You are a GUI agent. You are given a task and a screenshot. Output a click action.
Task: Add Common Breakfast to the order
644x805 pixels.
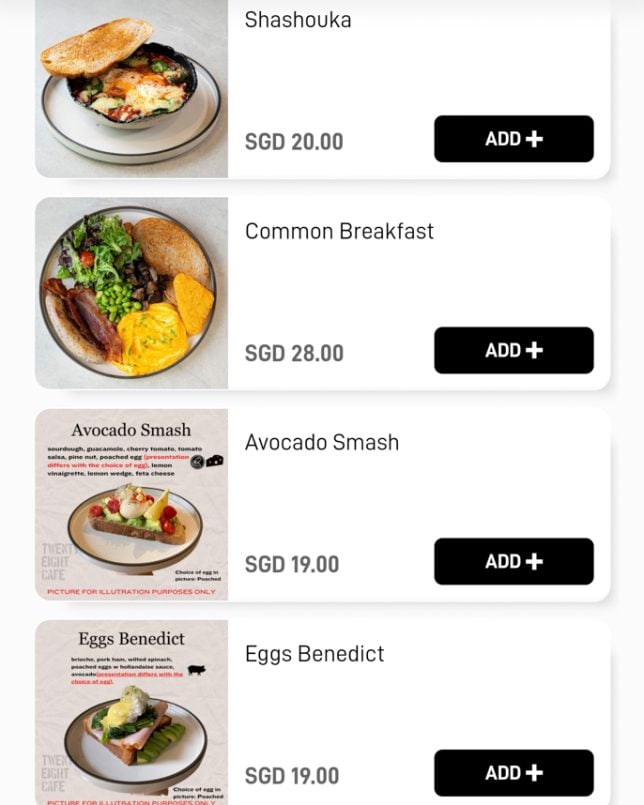coord(513,350)
